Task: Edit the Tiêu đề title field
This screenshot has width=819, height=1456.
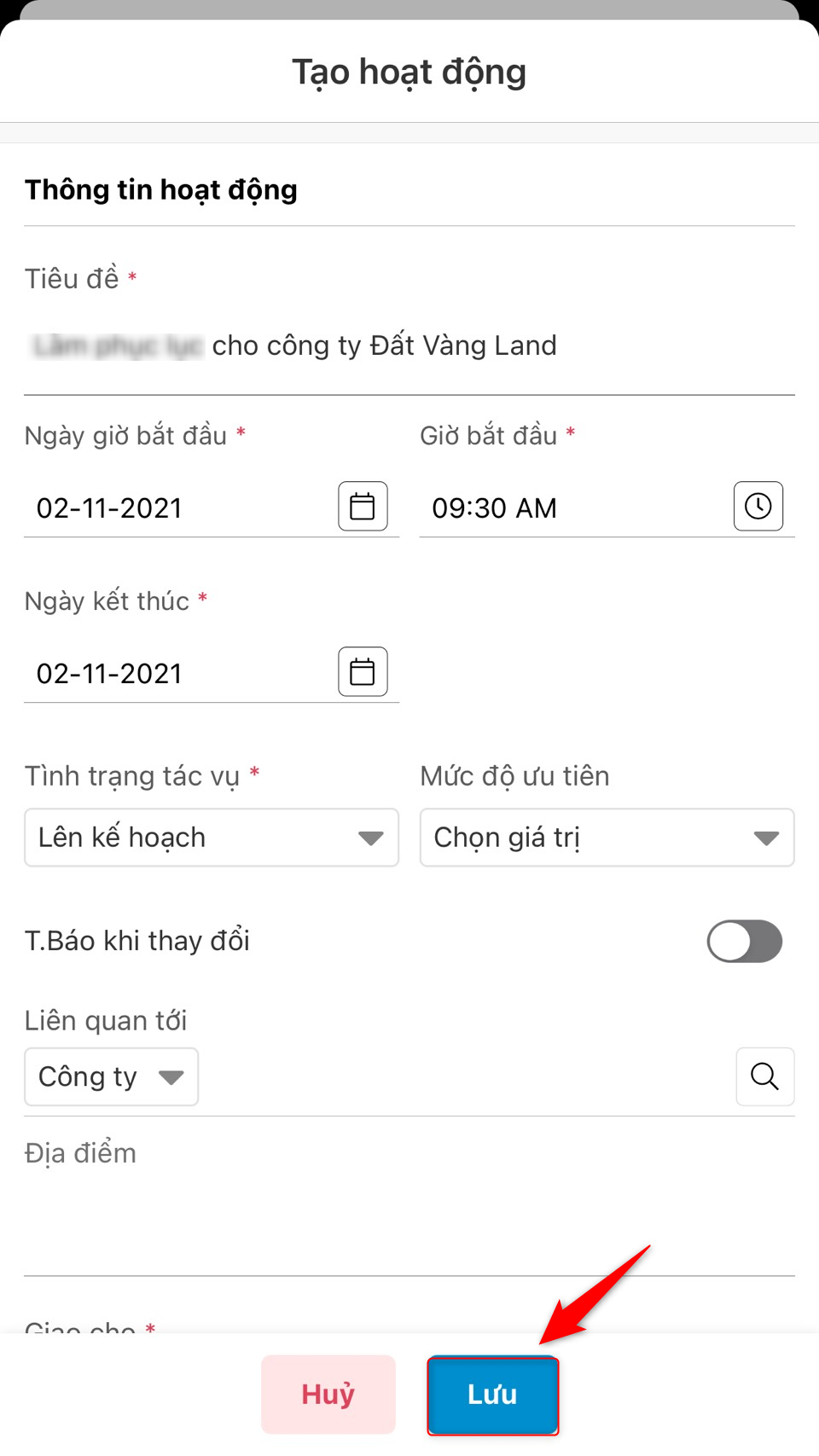Action: (x=409, y=346)
